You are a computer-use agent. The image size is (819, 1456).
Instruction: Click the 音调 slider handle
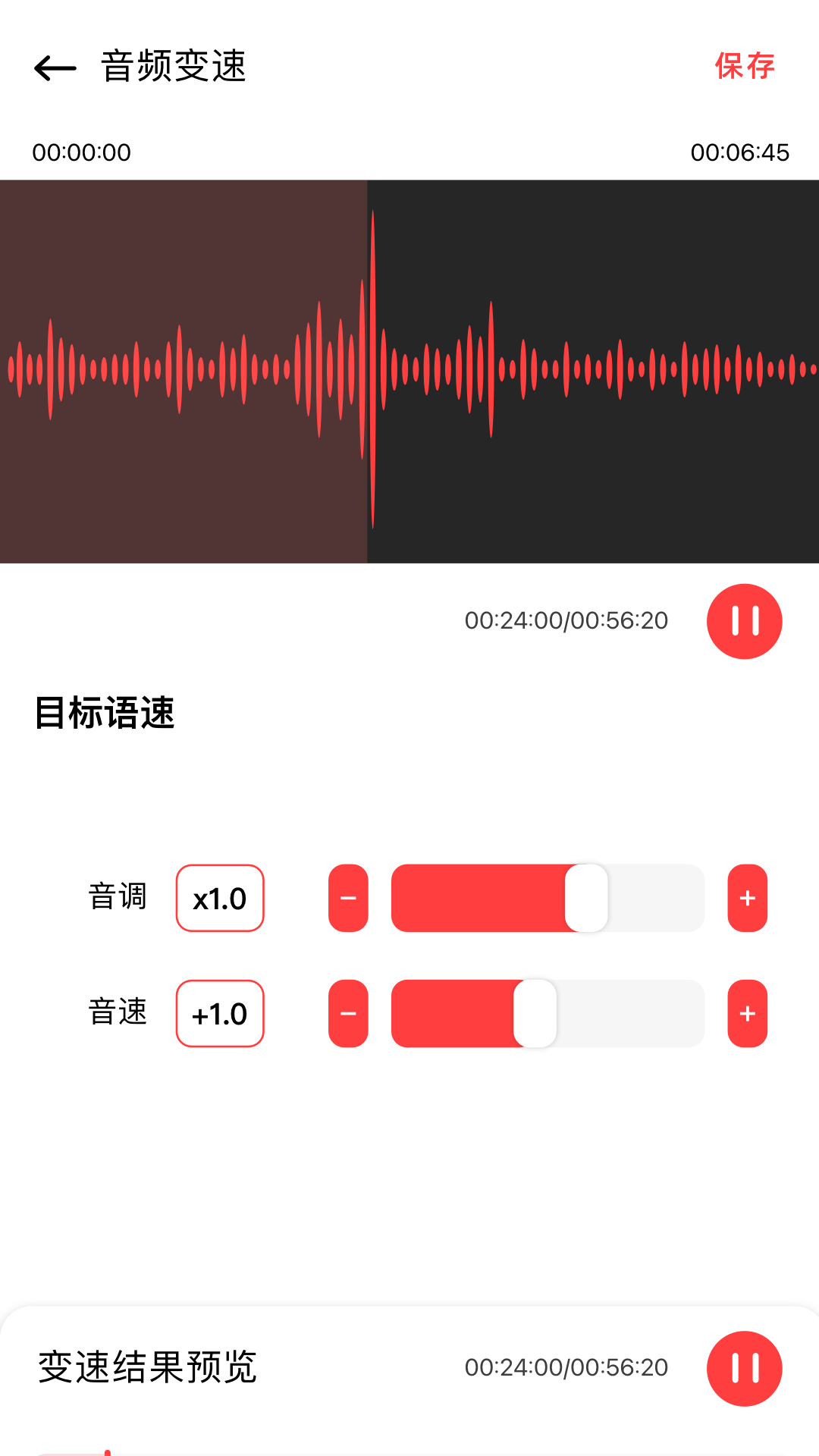[588, 898]
